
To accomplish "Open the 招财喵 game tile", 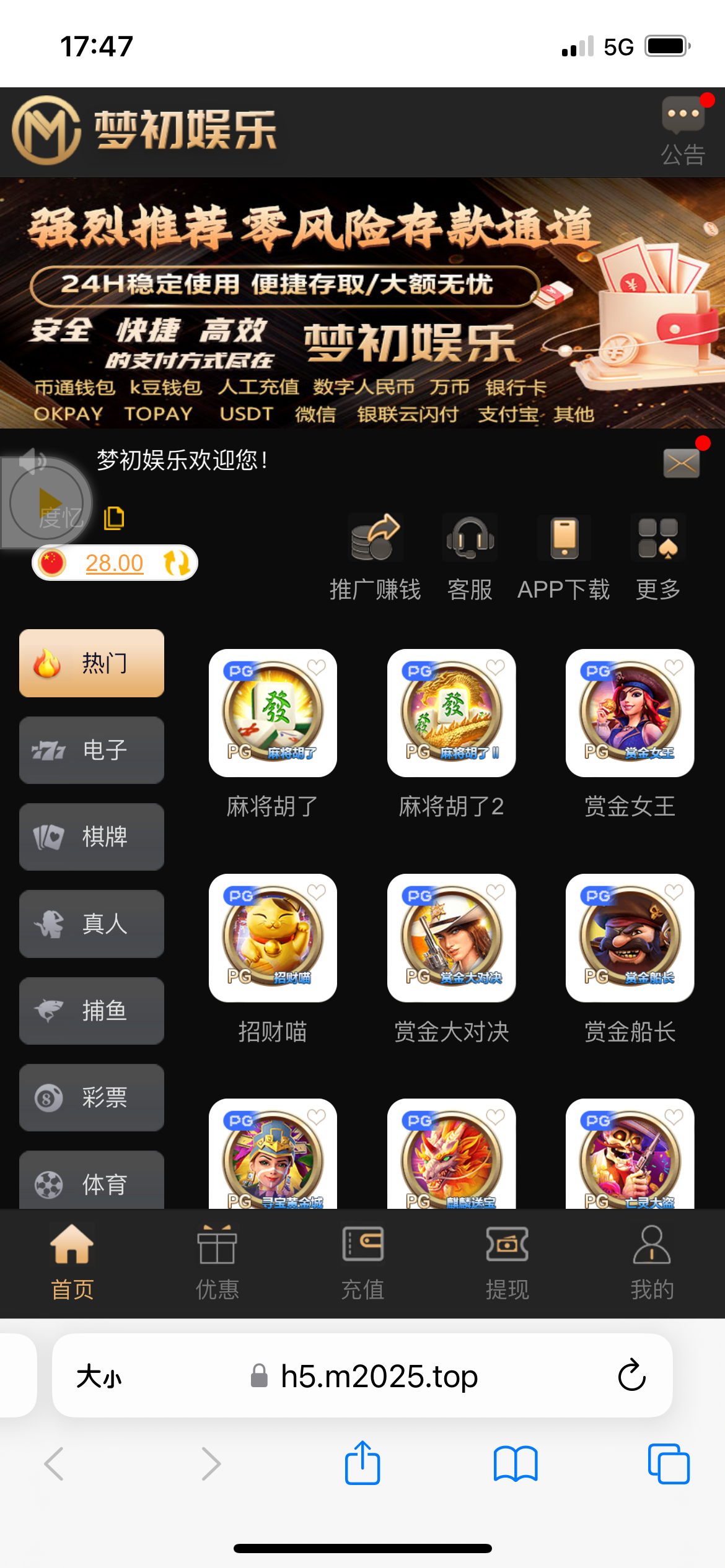I will coord(273,938).
